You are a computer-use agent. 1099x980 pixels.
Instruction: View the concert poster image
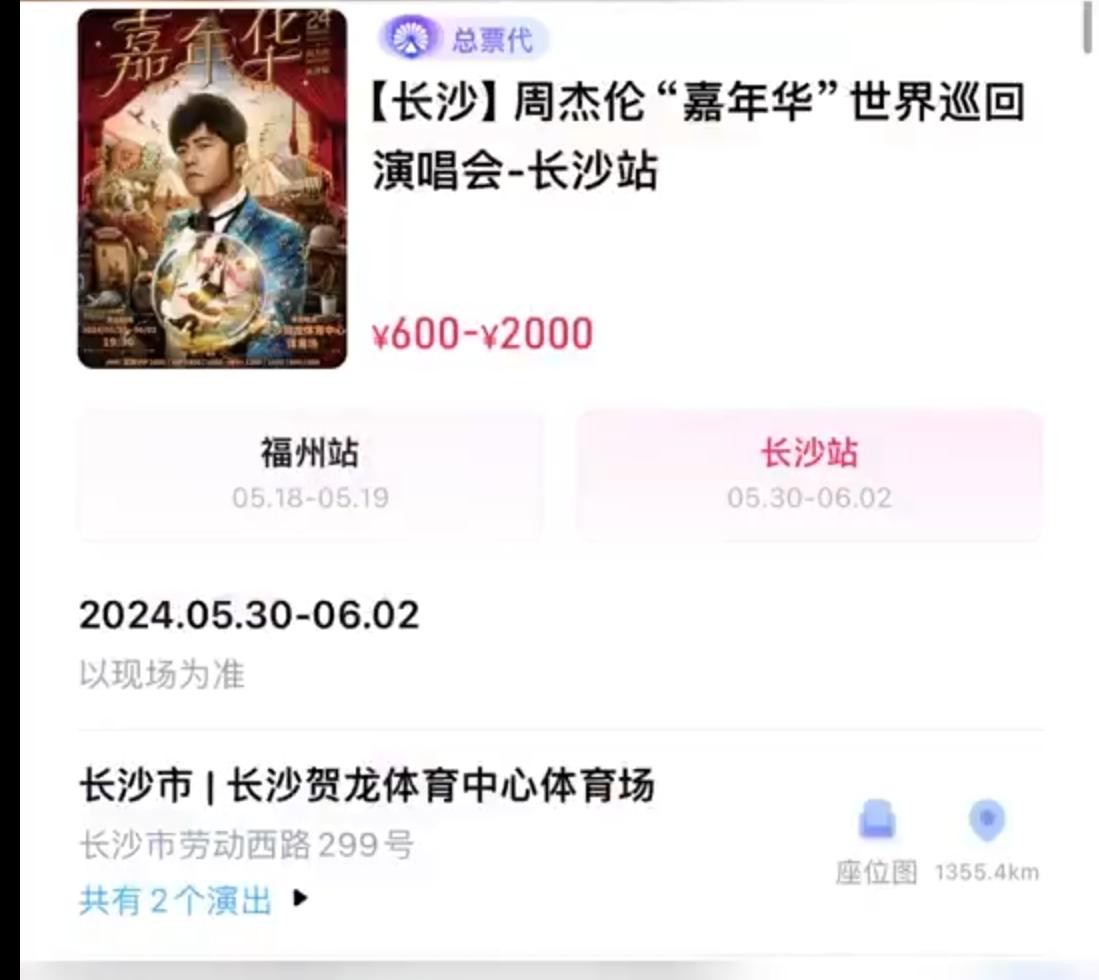[x=212, y=188]
